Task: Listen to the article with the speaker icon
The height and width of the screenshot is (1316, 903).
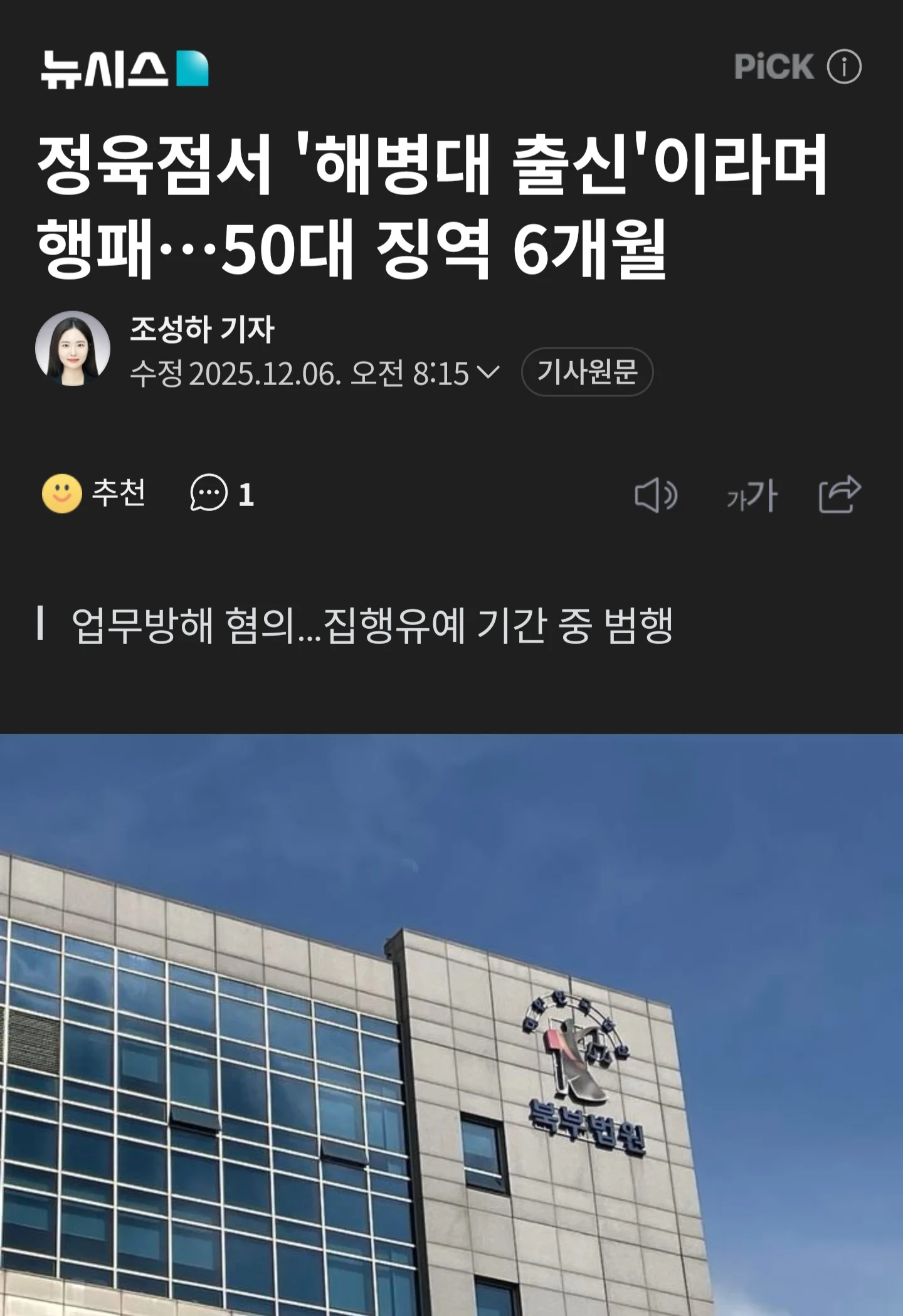Action: pyautogui.click(x=656, y=495)
